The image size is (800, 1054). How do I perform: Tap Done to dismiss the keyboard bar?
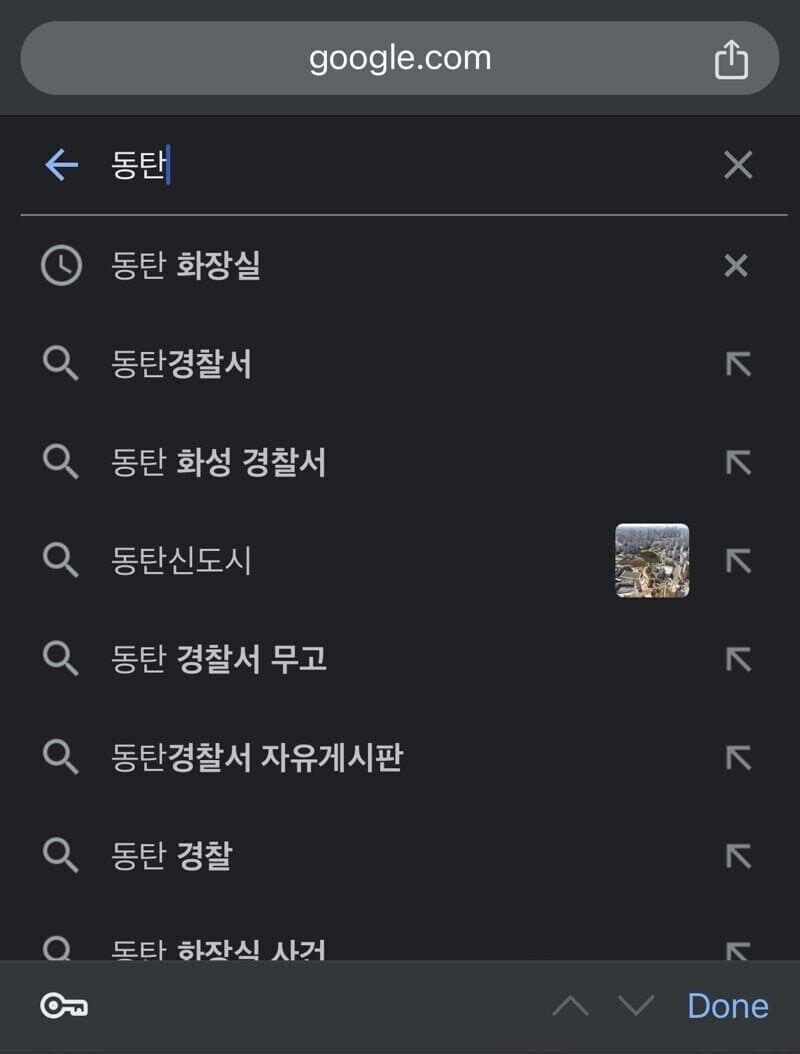pos(727,1006)
